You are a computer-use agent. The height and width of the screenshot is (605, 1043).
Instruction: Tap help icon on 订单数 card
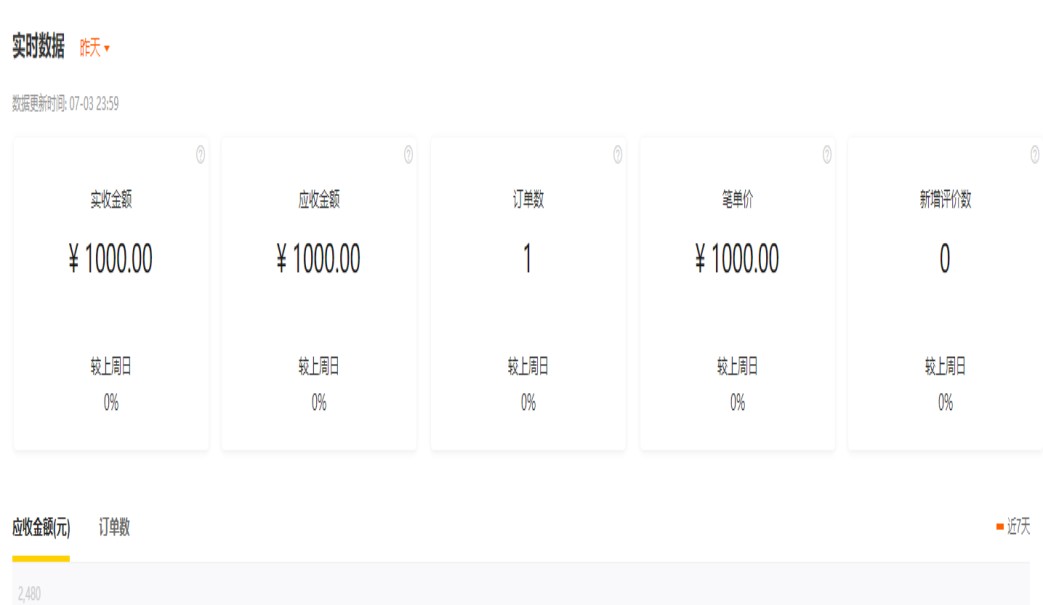pyautogui.click(x=617, y=155)
